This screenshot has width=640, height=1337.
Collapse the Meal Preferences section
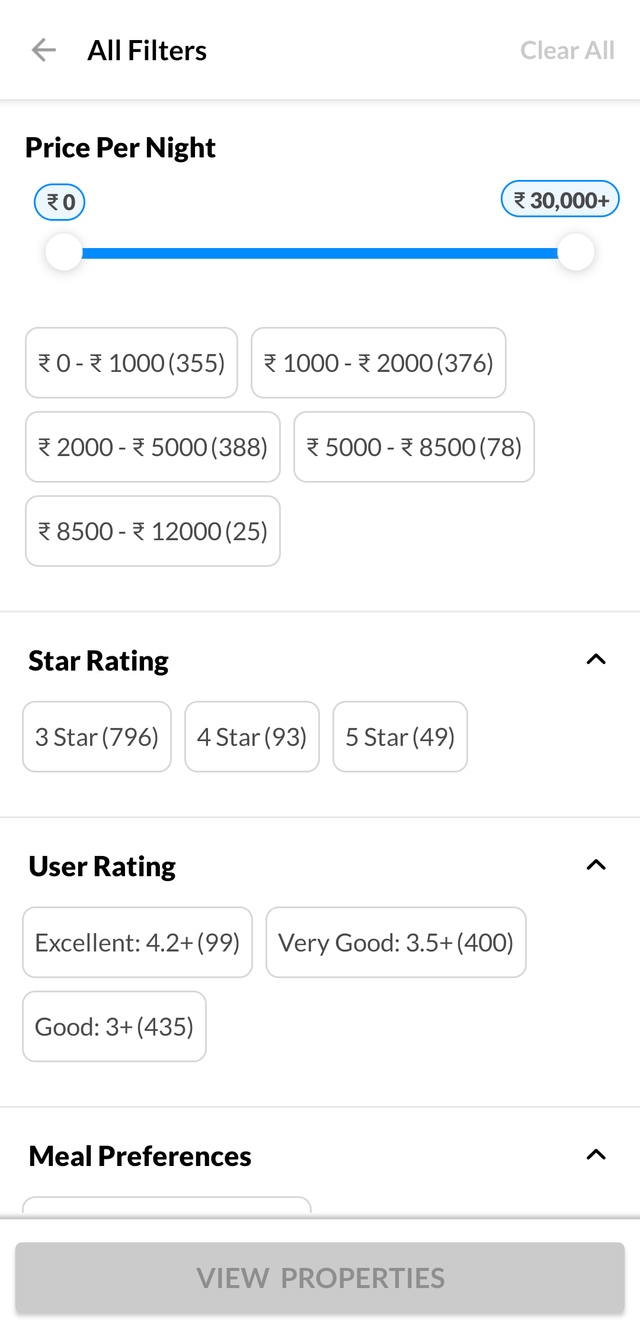(596, 1155)
